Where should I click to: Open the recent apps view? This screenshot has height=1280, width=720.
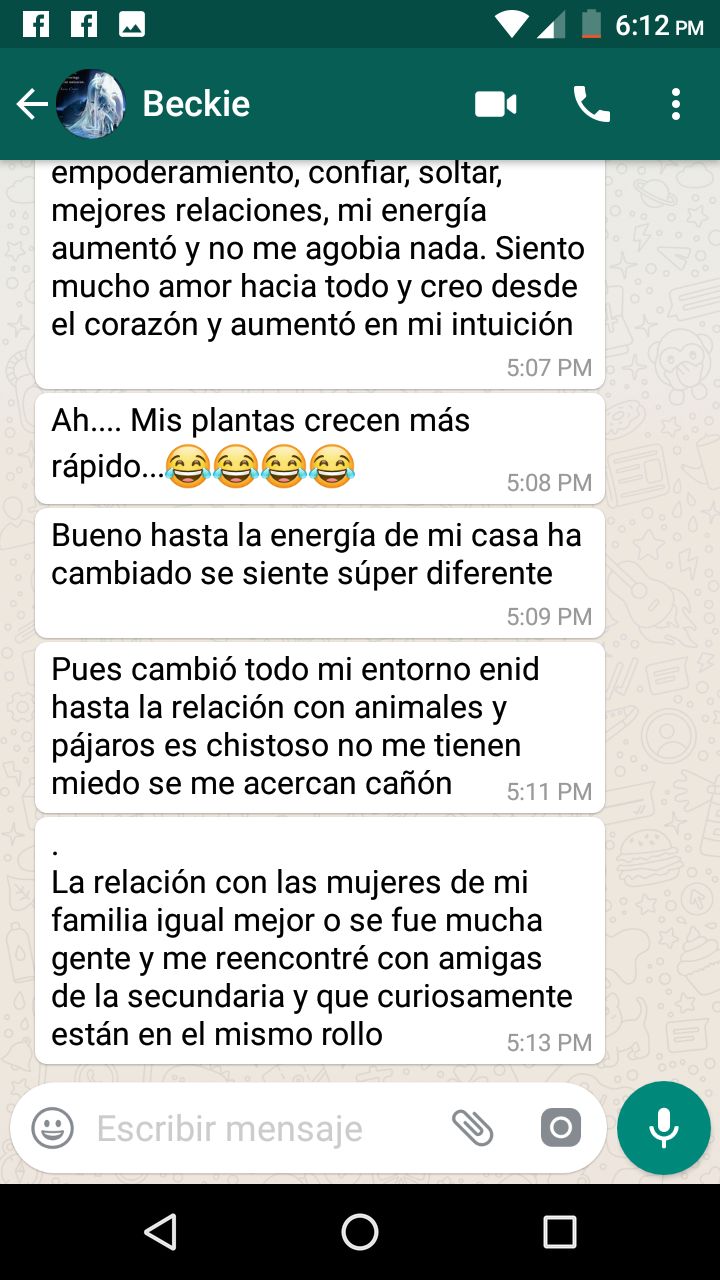560,1232
